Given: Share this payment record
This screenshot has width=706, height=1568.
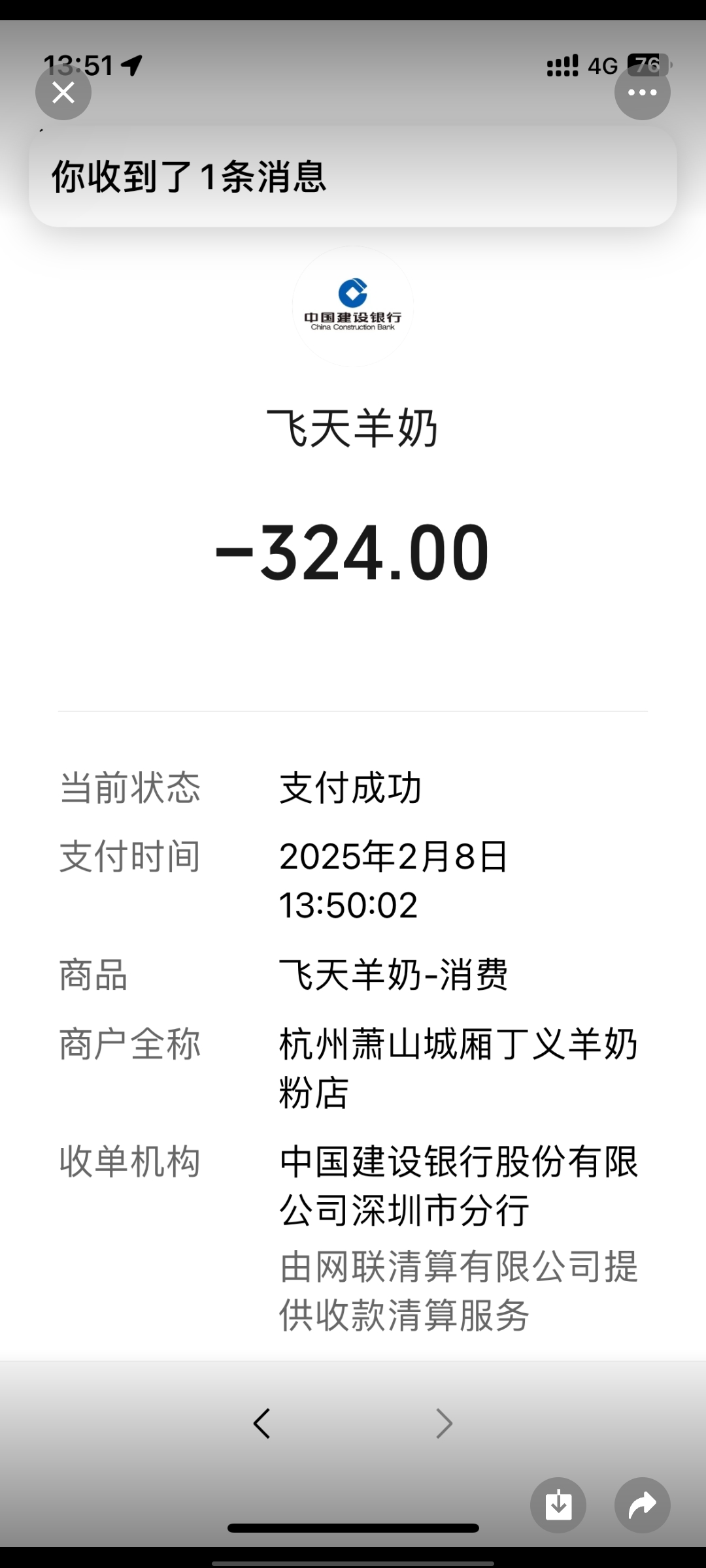Looking at the screenshot, I should 642,1505.
